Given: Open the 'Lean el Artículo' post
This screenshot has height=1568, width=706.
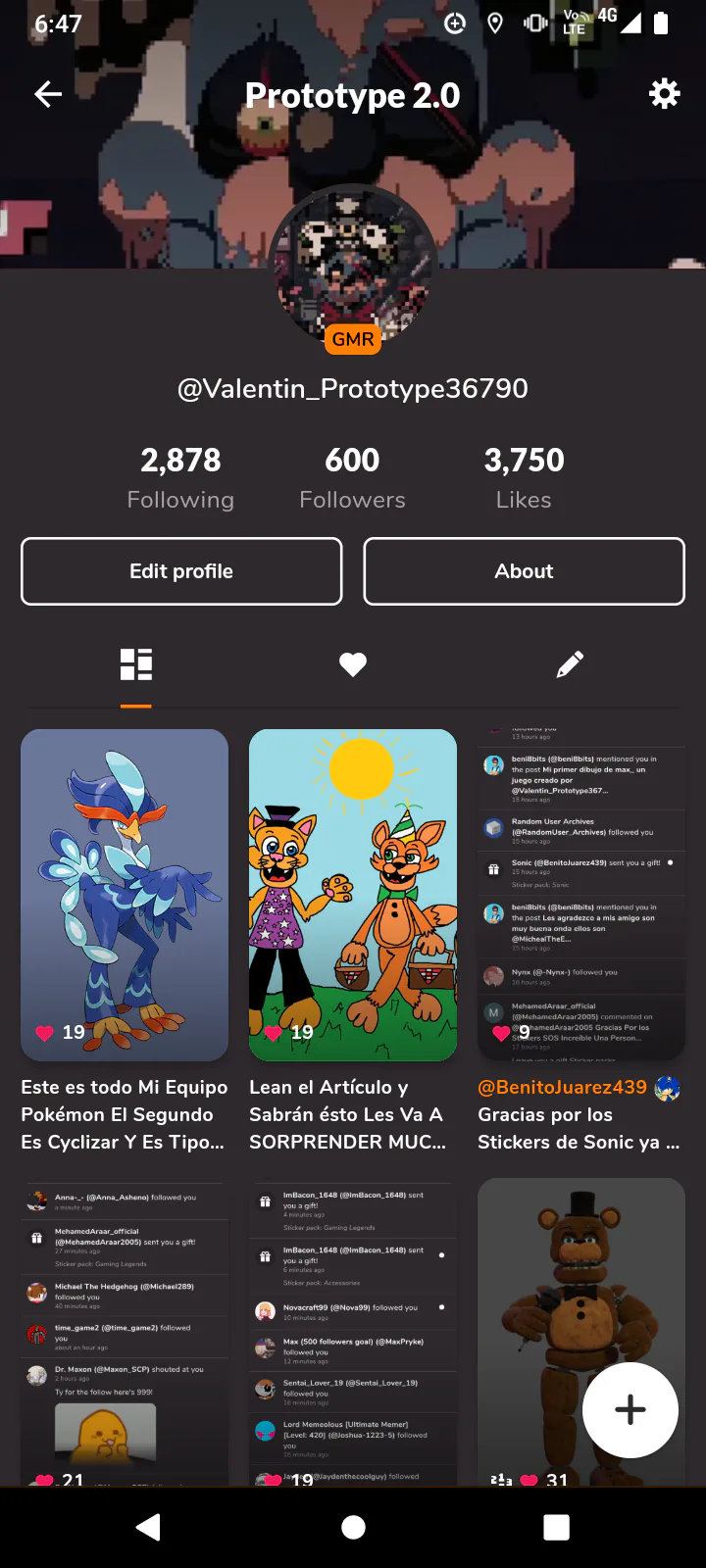Looking at the screenshot, I should point(353,894).
